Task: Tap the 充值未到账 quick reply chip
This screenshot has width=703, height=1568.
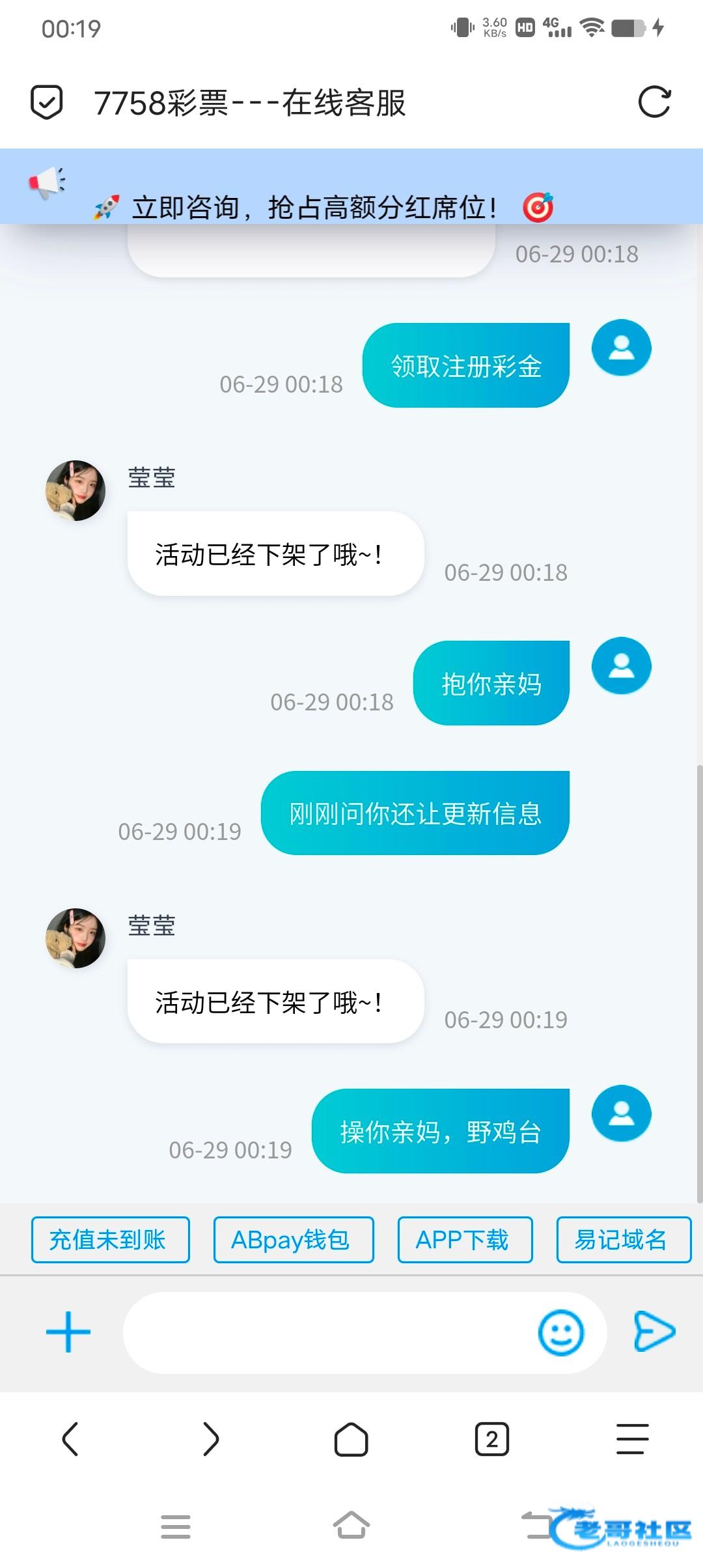Action: 110,1240
